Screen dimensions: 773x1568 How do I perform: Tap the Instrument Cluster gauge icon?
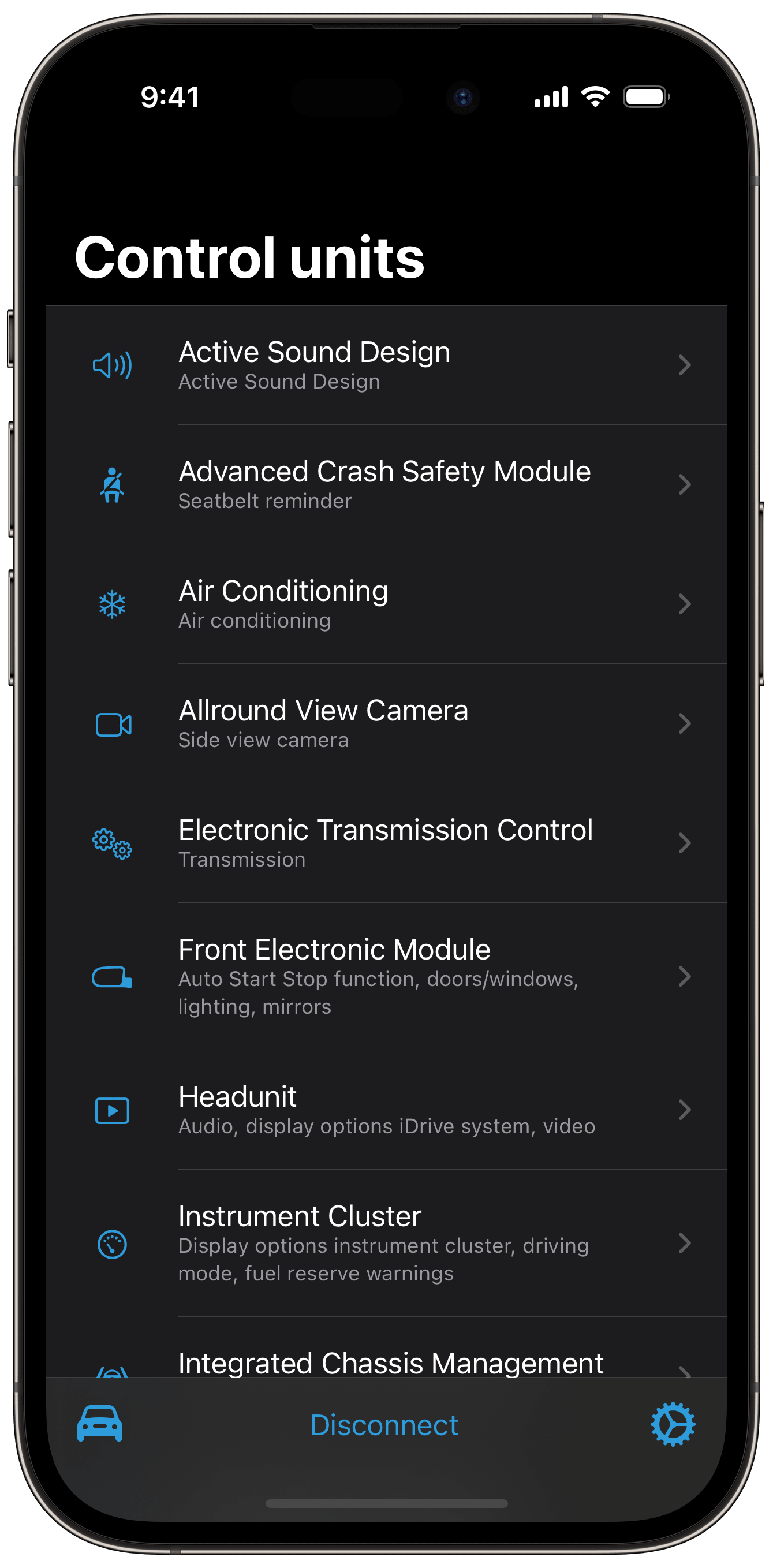113,1244
